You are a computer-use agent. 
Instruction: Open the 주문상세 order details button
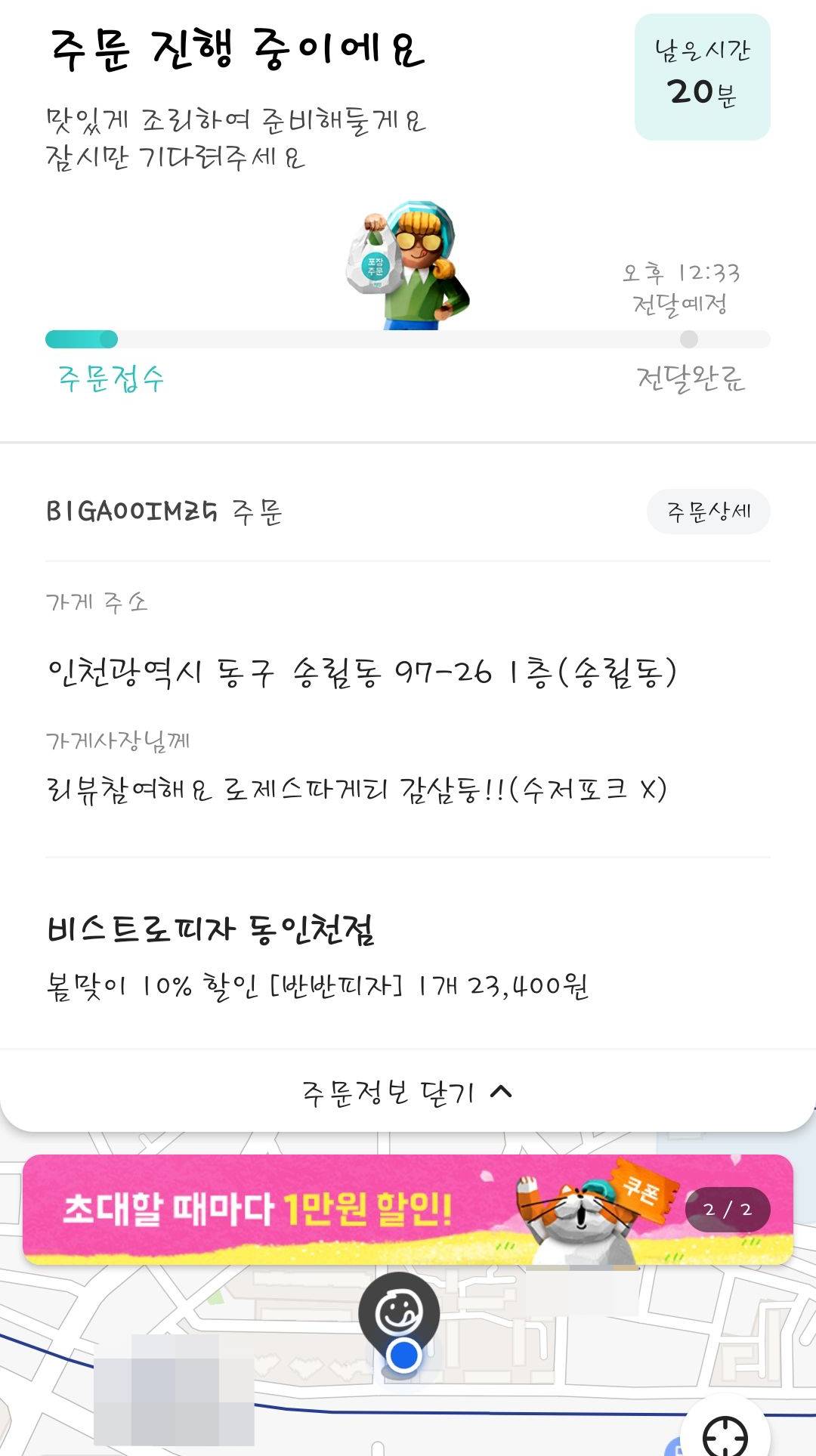(710, 511)
